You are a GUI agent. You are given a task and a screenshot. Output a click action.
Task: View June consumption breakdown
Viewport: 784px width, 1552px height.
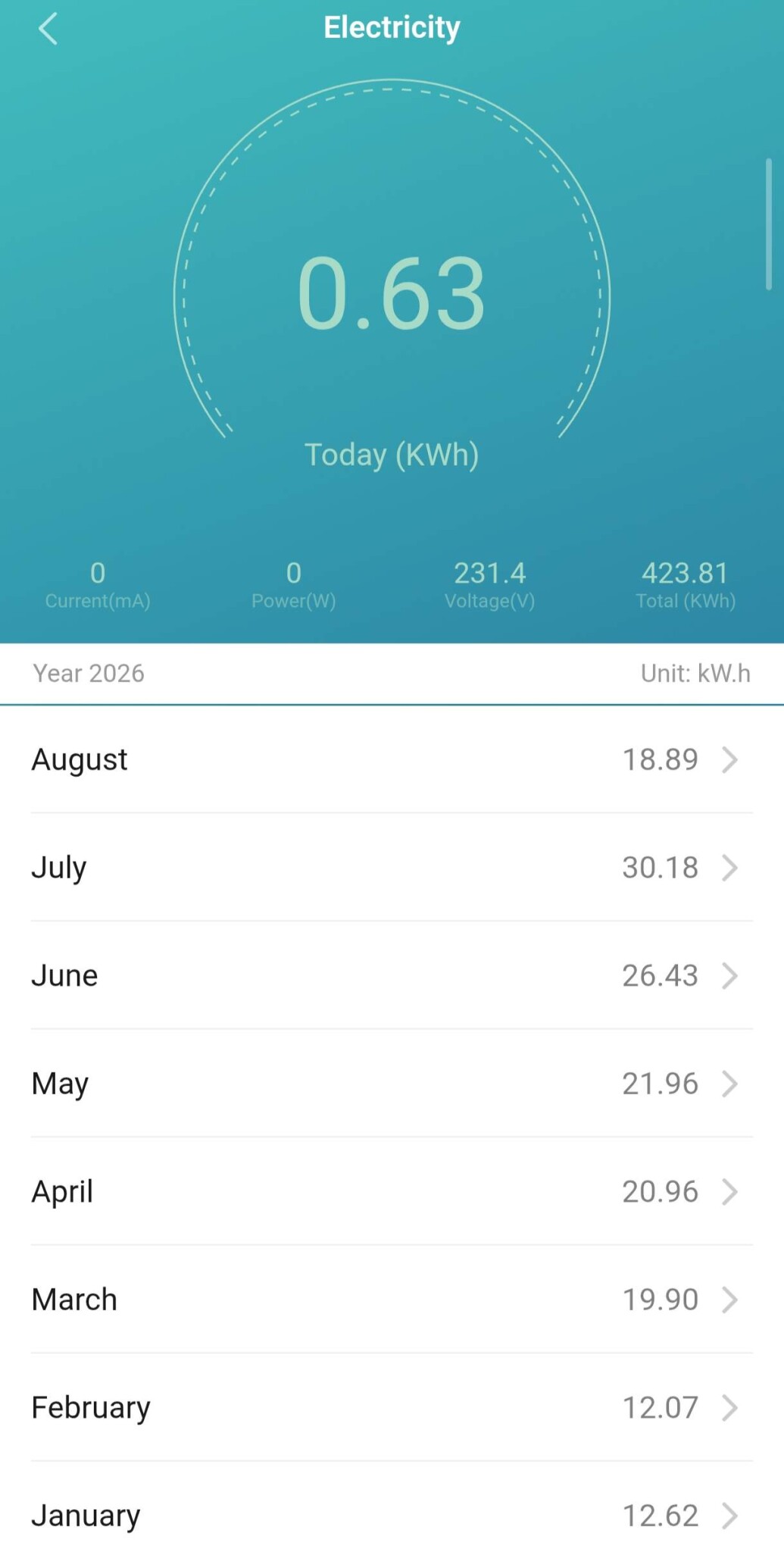pyautogui.click(x=392, y=975)
